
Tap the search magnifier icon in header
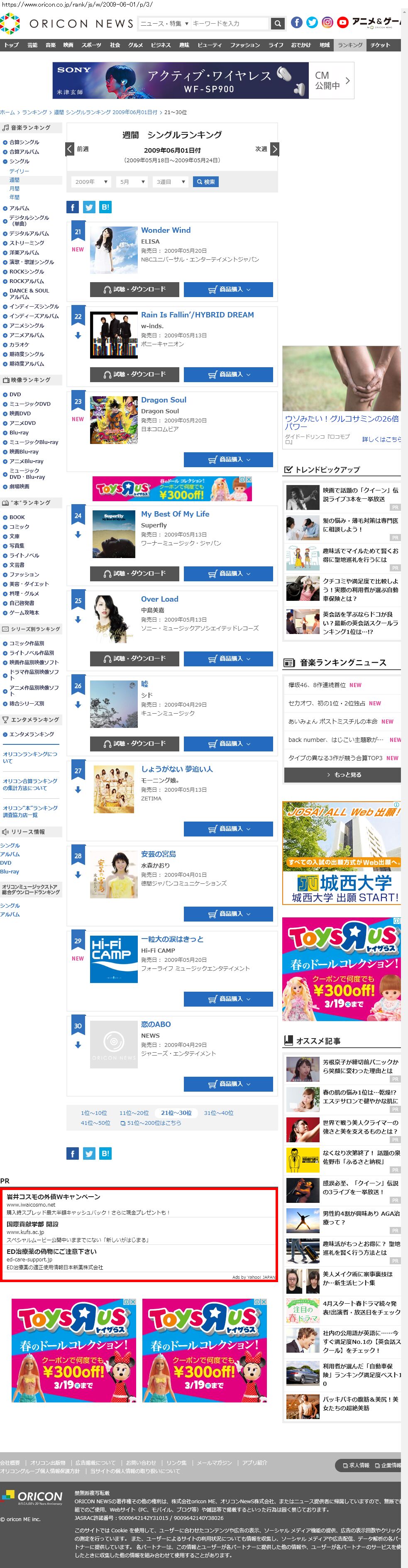point(278,24)
